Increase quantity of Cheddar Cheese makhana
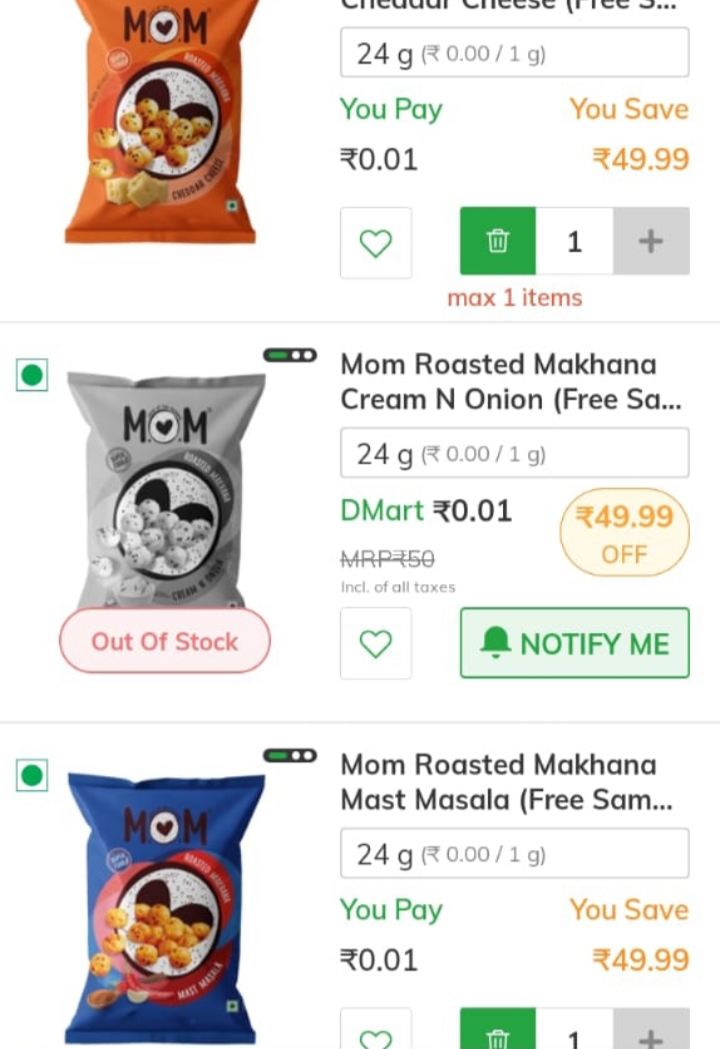Image resolution: width=720 pixels, height=1049 pixels. [x=651, y=241]
